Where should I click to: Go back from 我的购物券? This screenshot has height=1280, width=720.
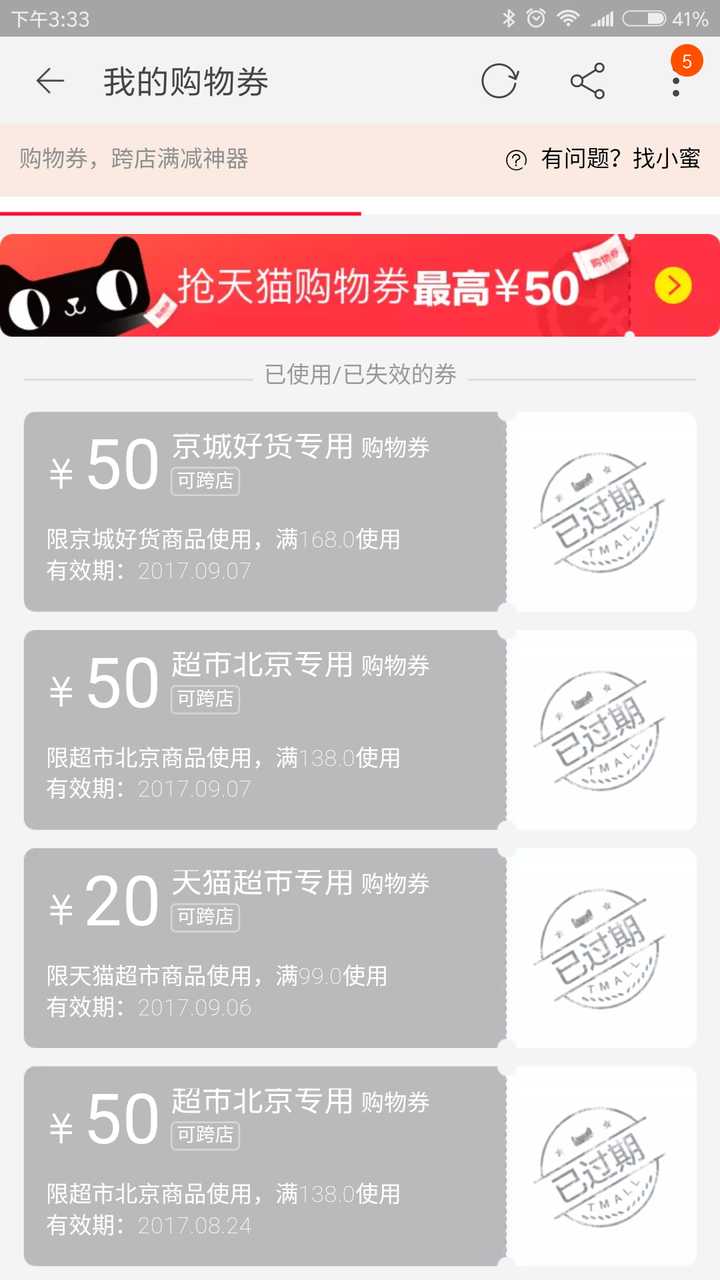pos(49,81)
